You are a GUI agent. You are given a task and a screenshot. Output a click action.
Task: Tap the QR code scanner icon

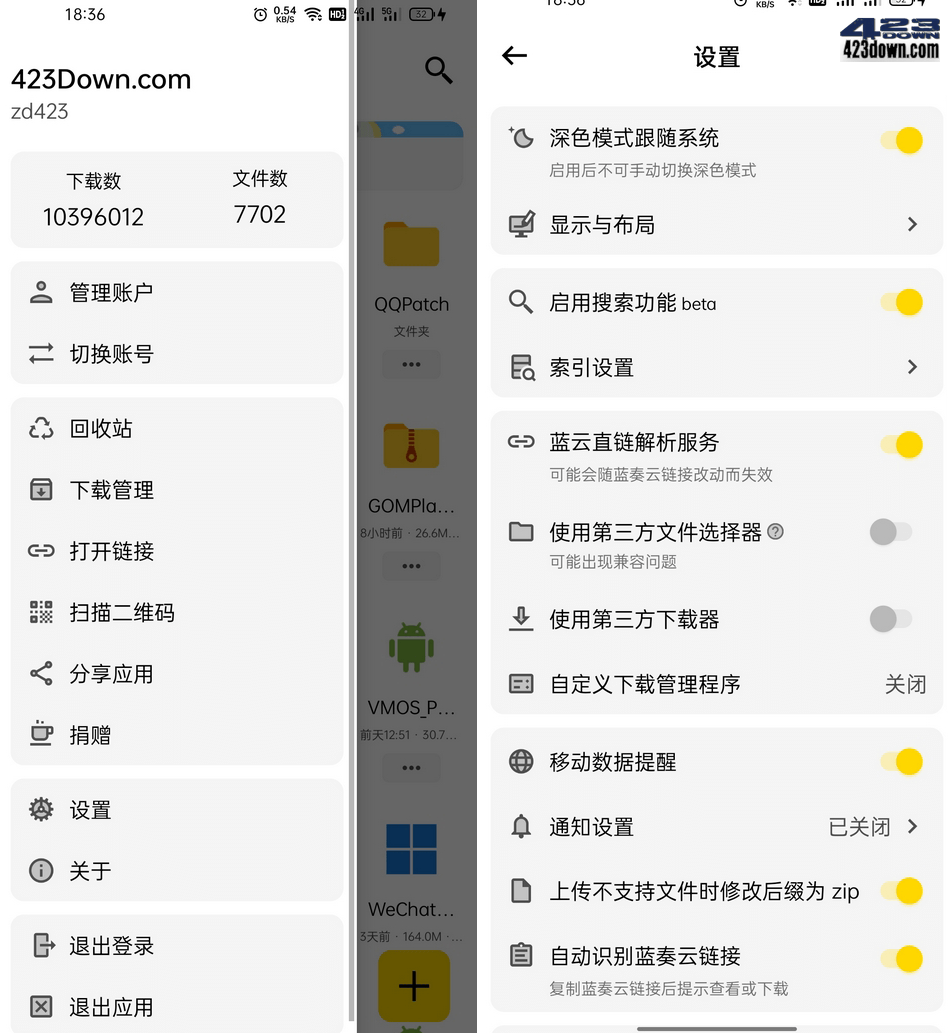40,612
